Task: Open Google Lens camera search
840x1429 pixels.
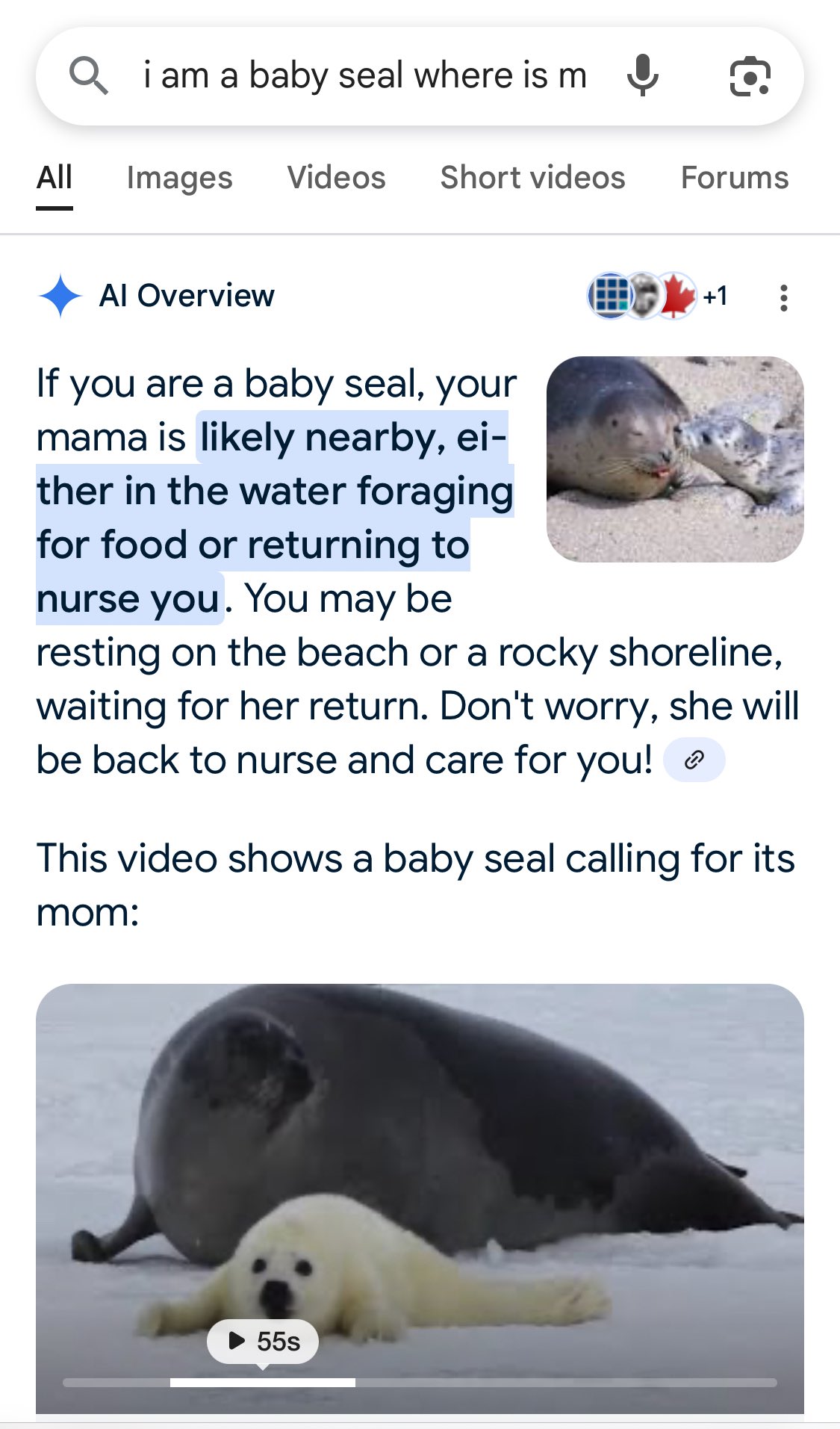Action: coord(750,76)
